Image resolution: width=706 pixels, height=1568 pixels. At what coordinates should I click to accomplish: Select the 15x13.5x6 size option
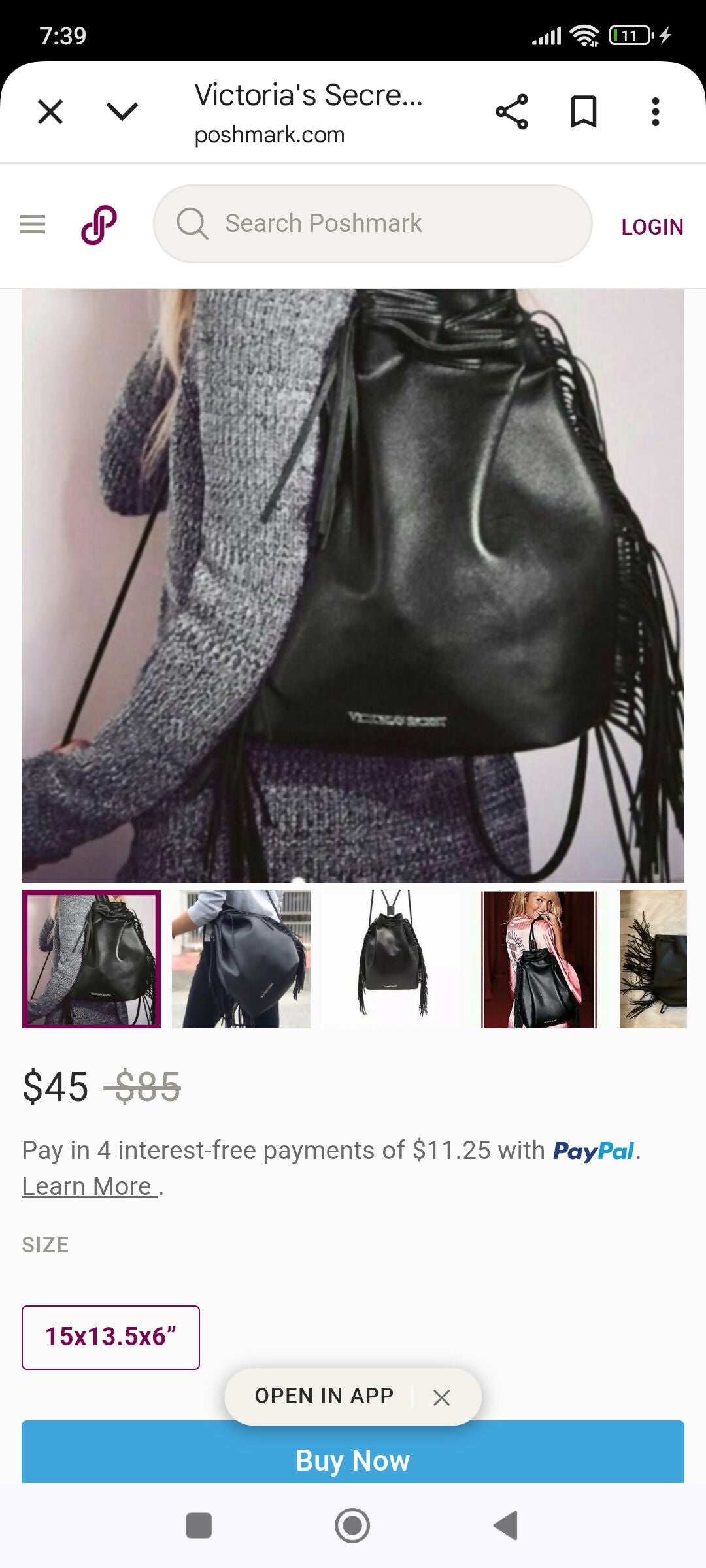click(x=110, y=1337)
